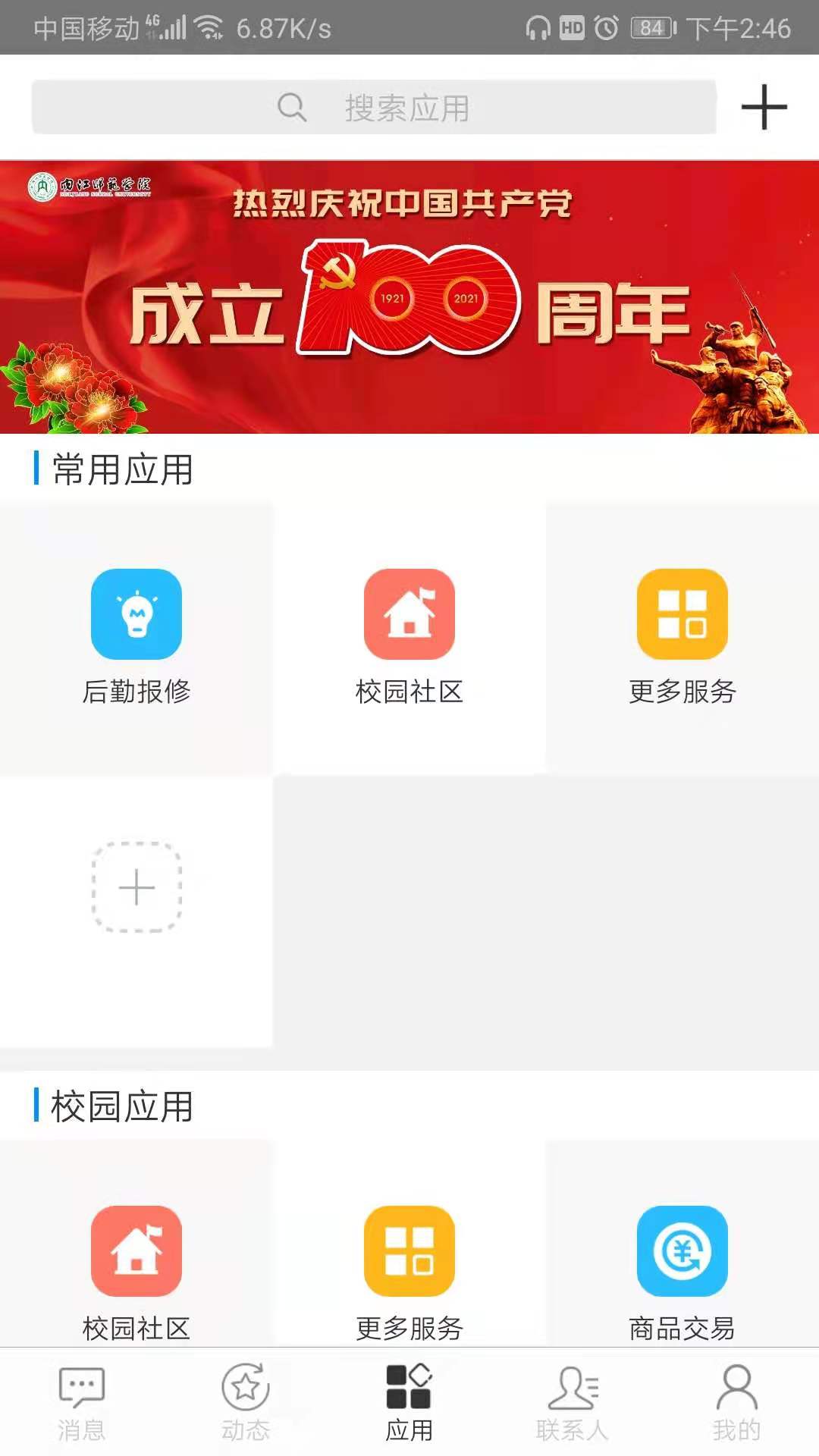Switch to the 动态 tab
The image size is (819, 1456).
click(x=246, y=1403)
